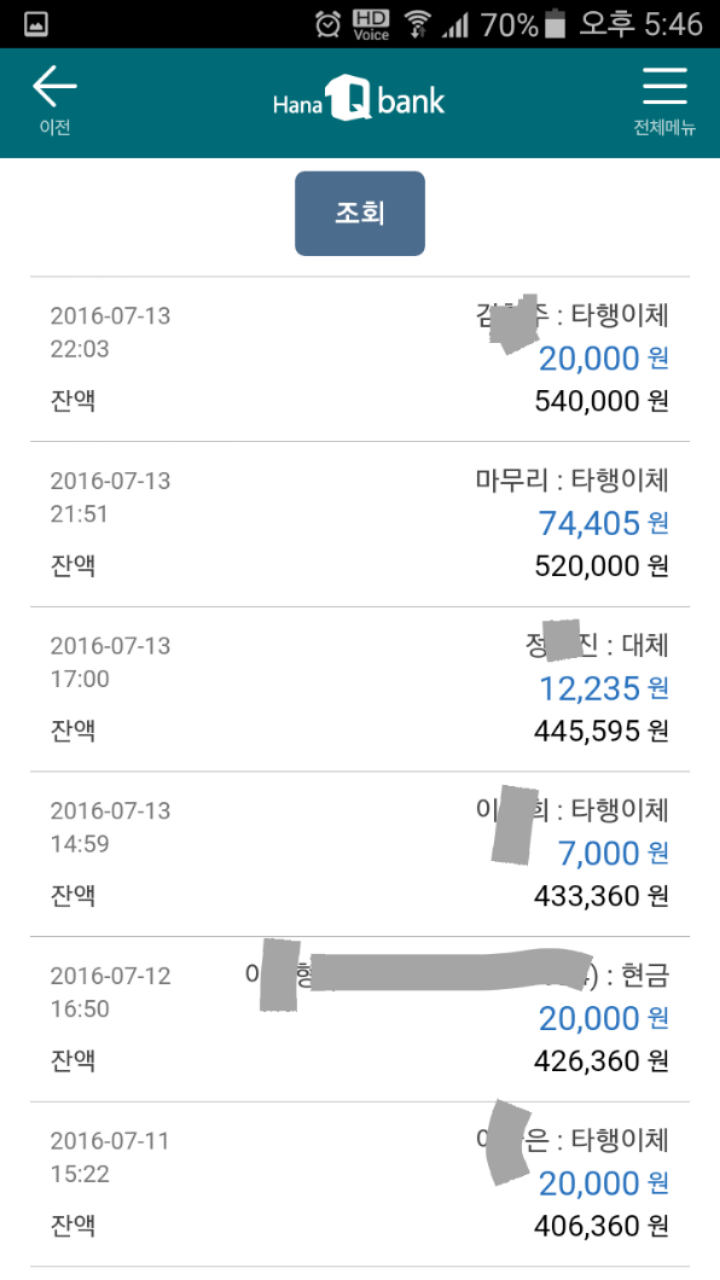
Task: Open the 2016-07-11 타행이체 transaction
Action: [x=360, y=1183]
